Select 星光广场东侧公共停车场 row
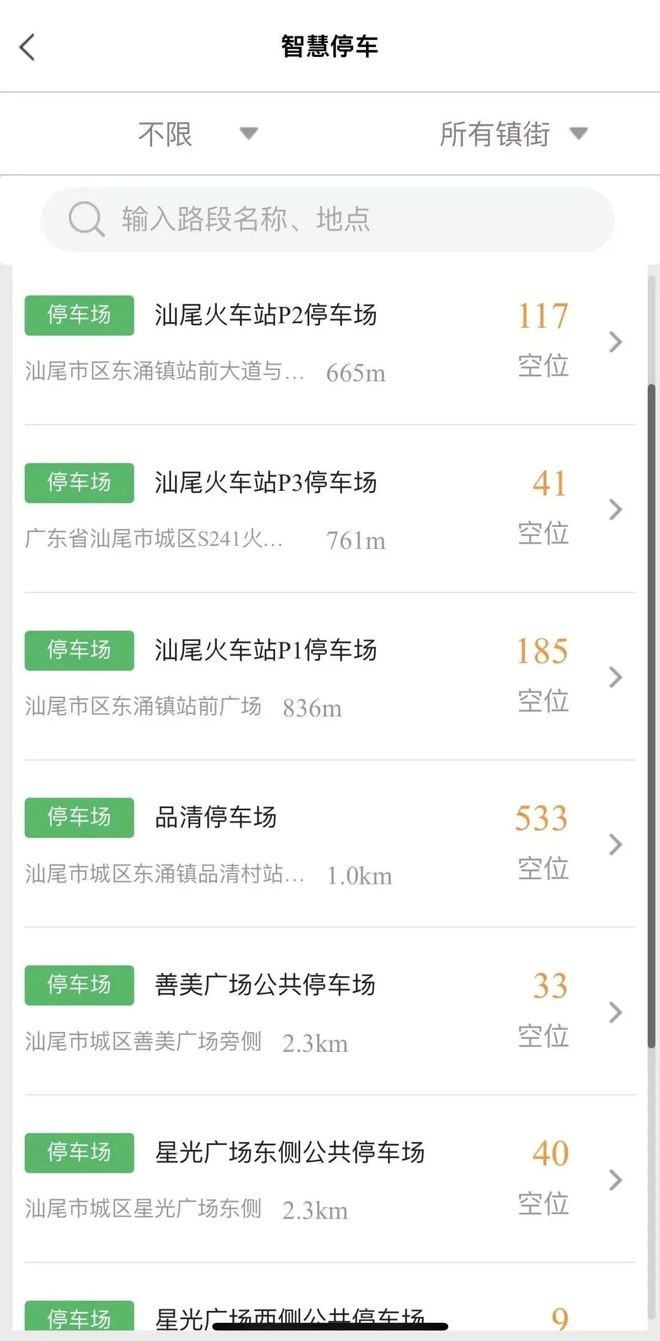Screen dimensions: 660x1341 pyautogui.click(x=329, y=1179)
